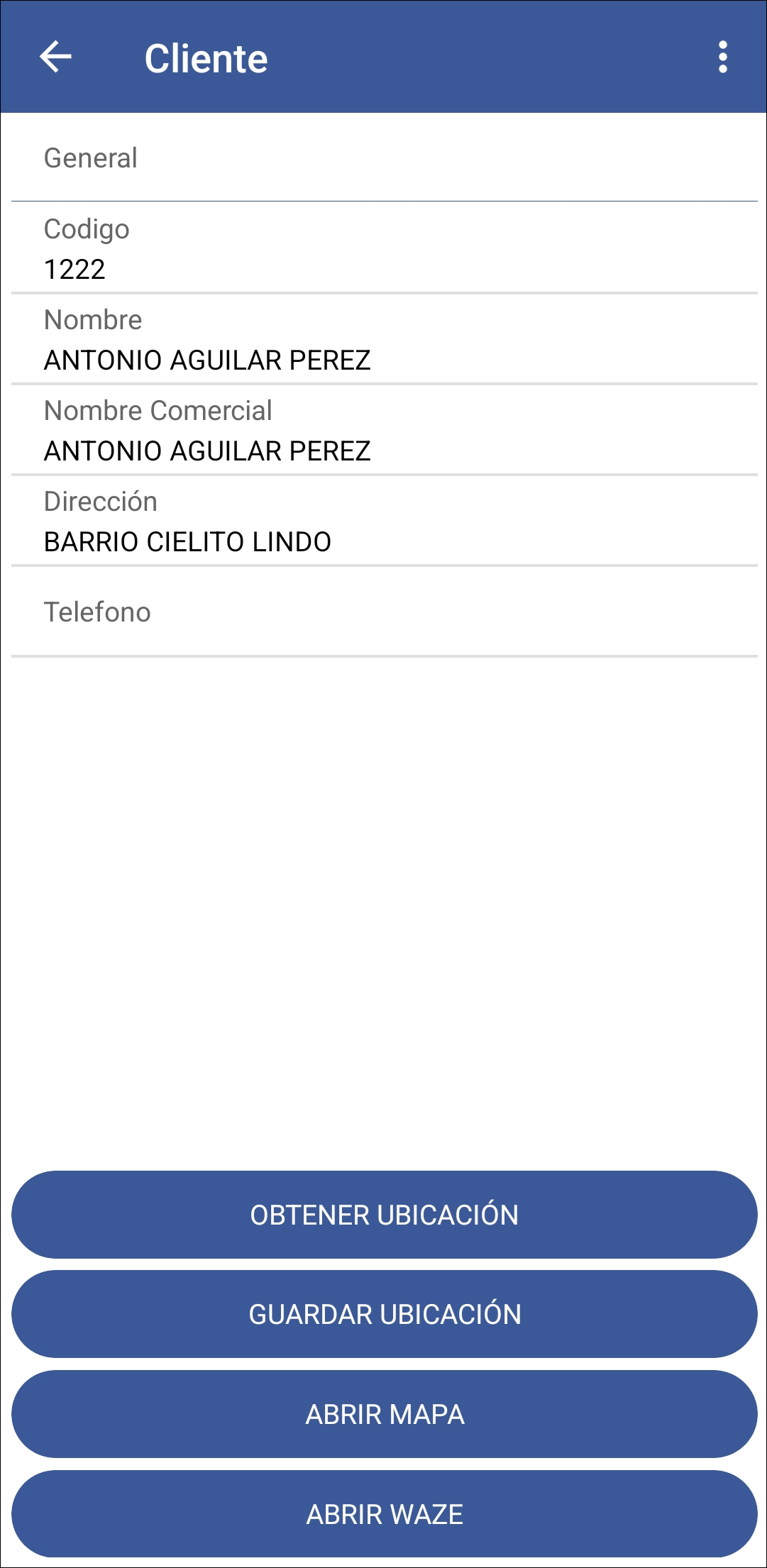This screenshot has height=1568, width=767.
Task: Tap BARRIO CIELITO LINDO address text
Action: 187,541
